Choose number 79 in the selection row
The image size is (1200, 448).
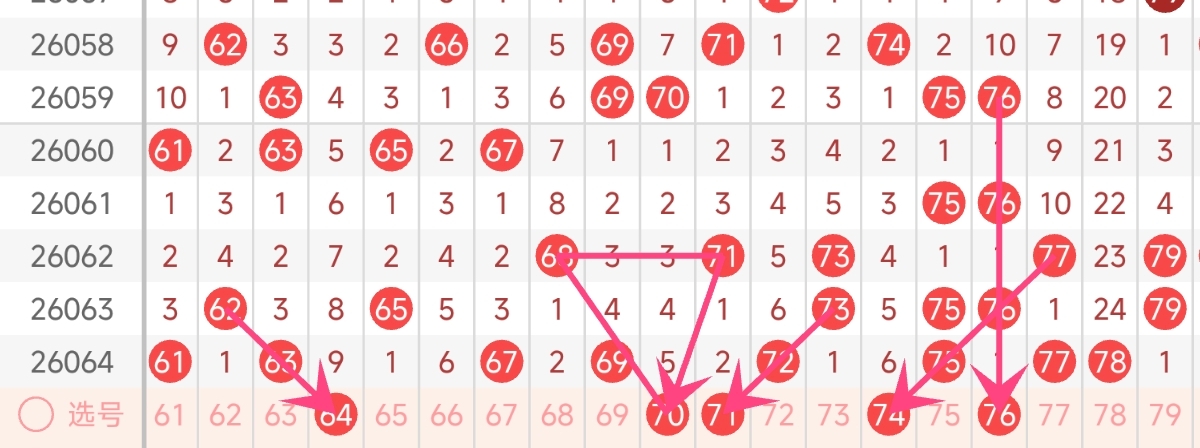pyautogui.click(x=1164, y=414)
